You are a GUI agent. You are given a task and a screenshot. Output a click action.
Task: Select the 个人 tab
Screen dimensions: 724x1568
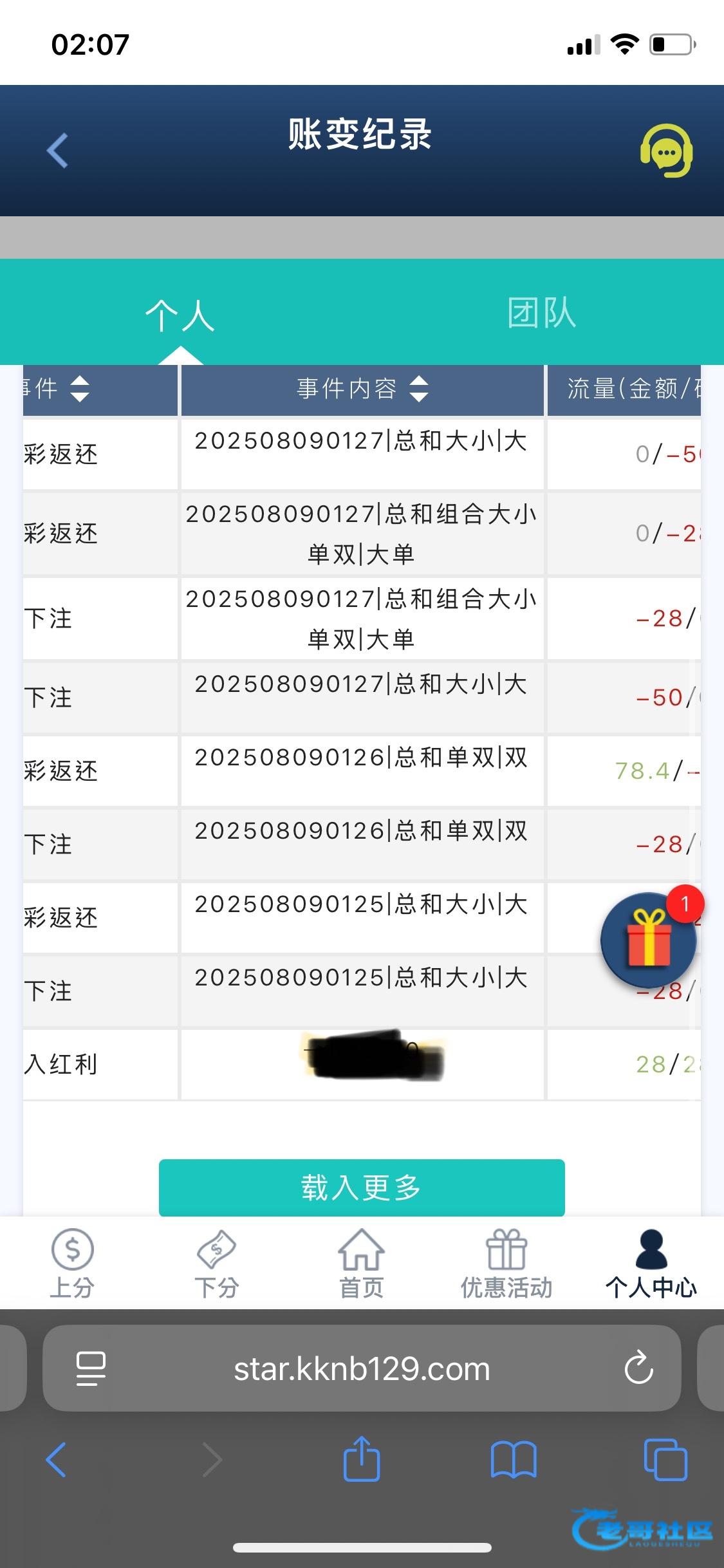coord(180,315)
